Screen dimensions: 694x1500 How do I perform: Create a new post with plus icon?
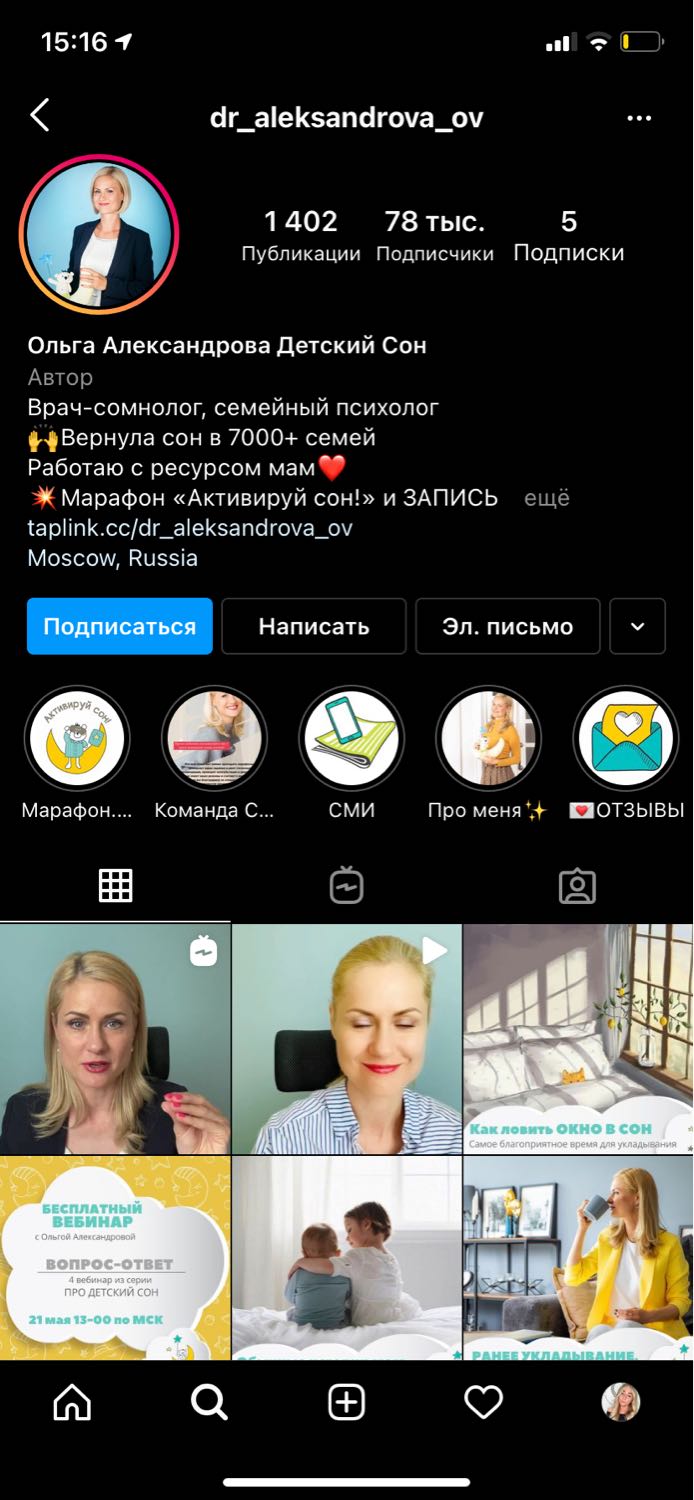(x=347, y=1403)
